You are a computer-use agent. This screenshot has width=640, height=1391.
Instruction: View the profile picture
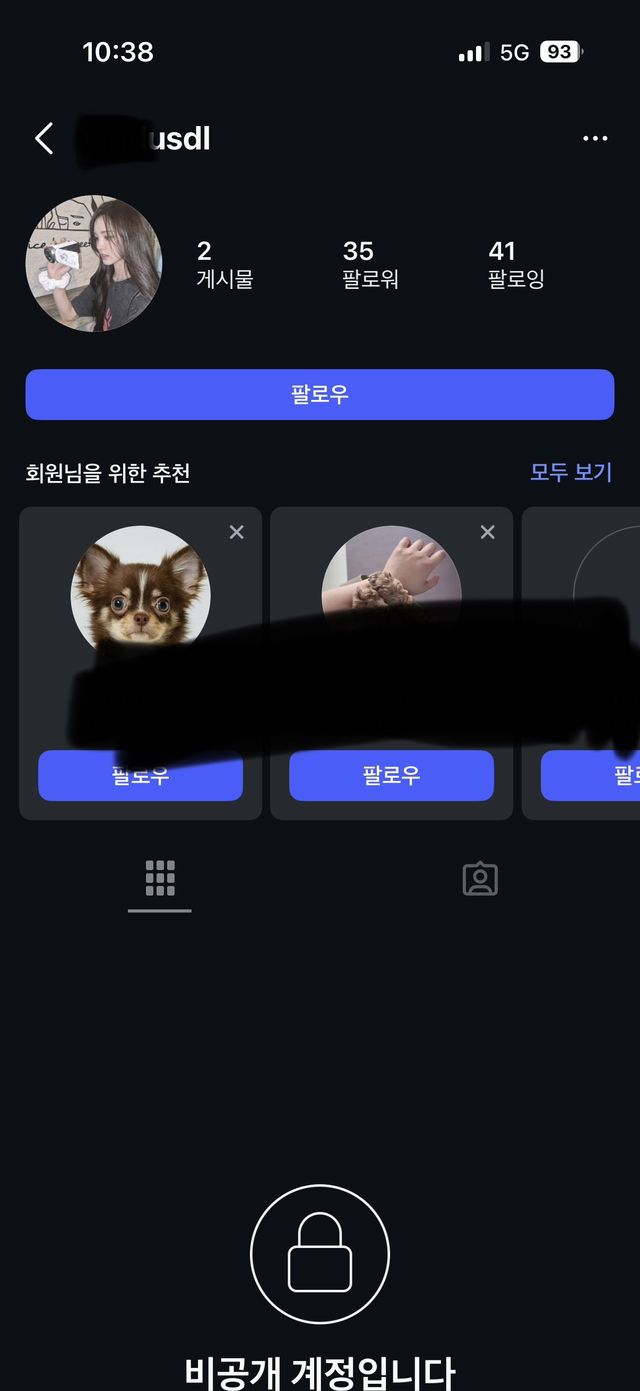pyautogui.click(x=93, y=263)
